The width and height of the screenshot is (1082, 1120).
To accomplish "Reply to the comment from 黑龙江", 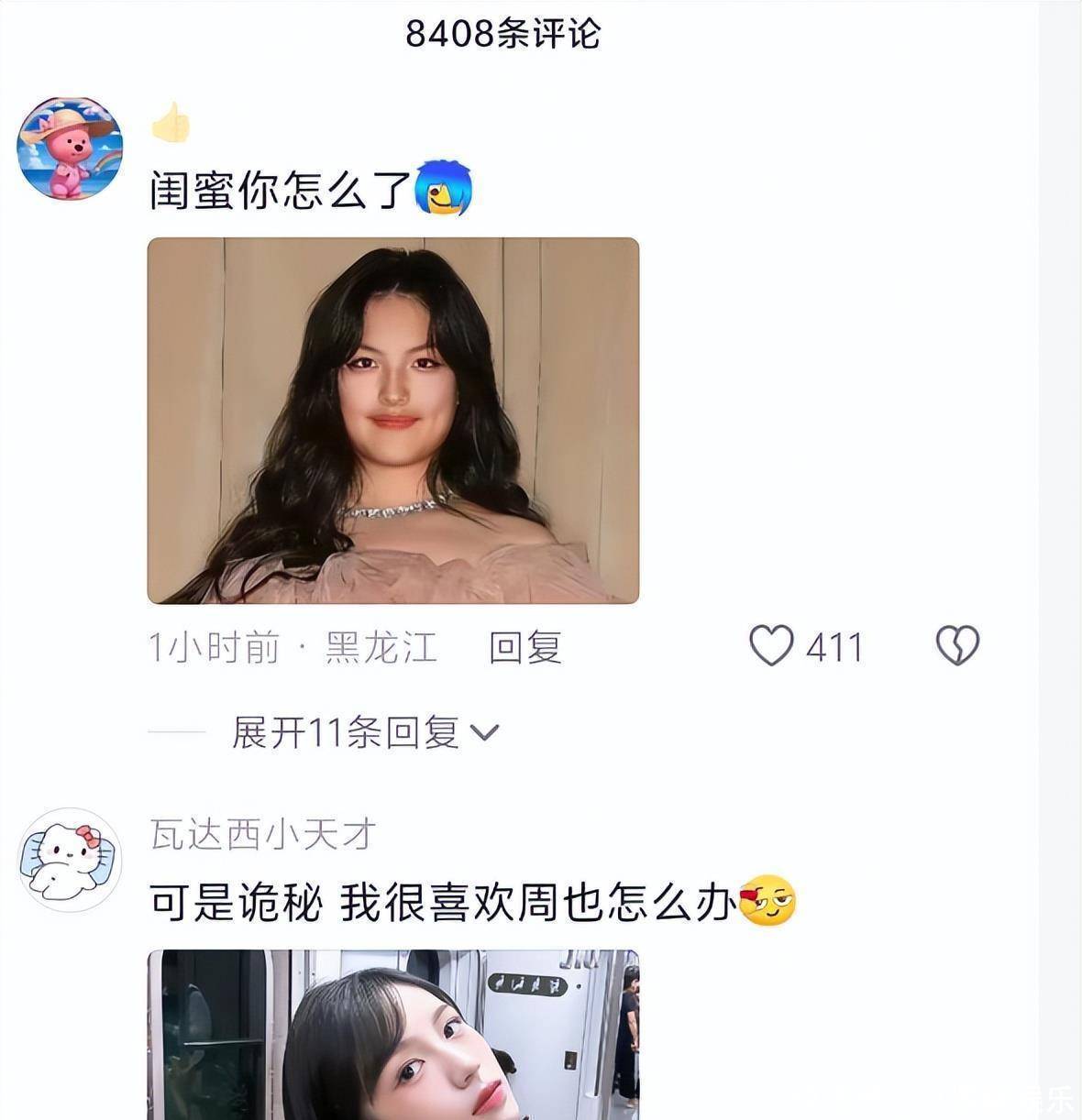I will tap(524, 648).
